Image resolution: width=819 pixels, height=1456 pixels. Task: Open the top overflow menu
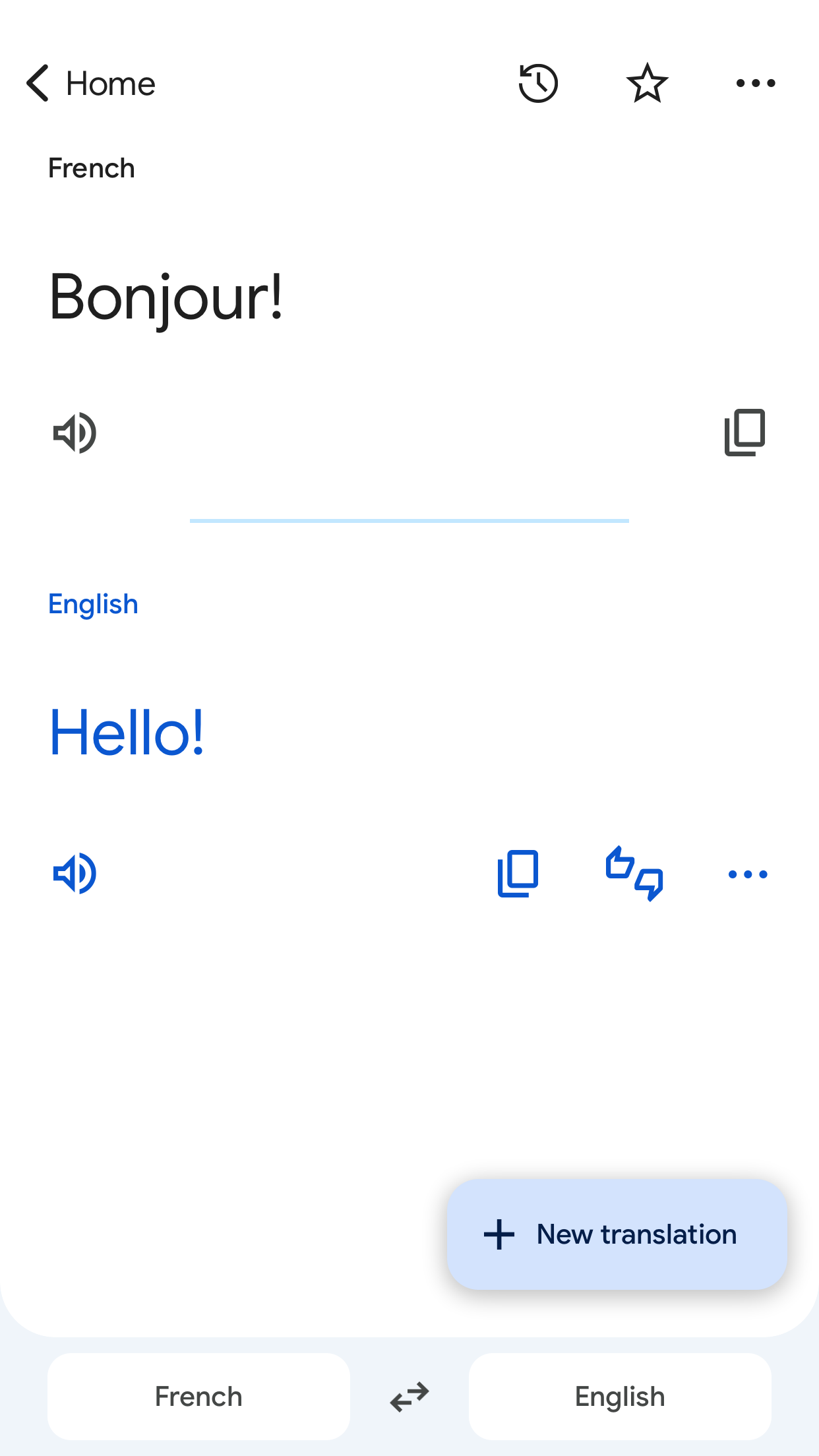click(x=756, y=83)
